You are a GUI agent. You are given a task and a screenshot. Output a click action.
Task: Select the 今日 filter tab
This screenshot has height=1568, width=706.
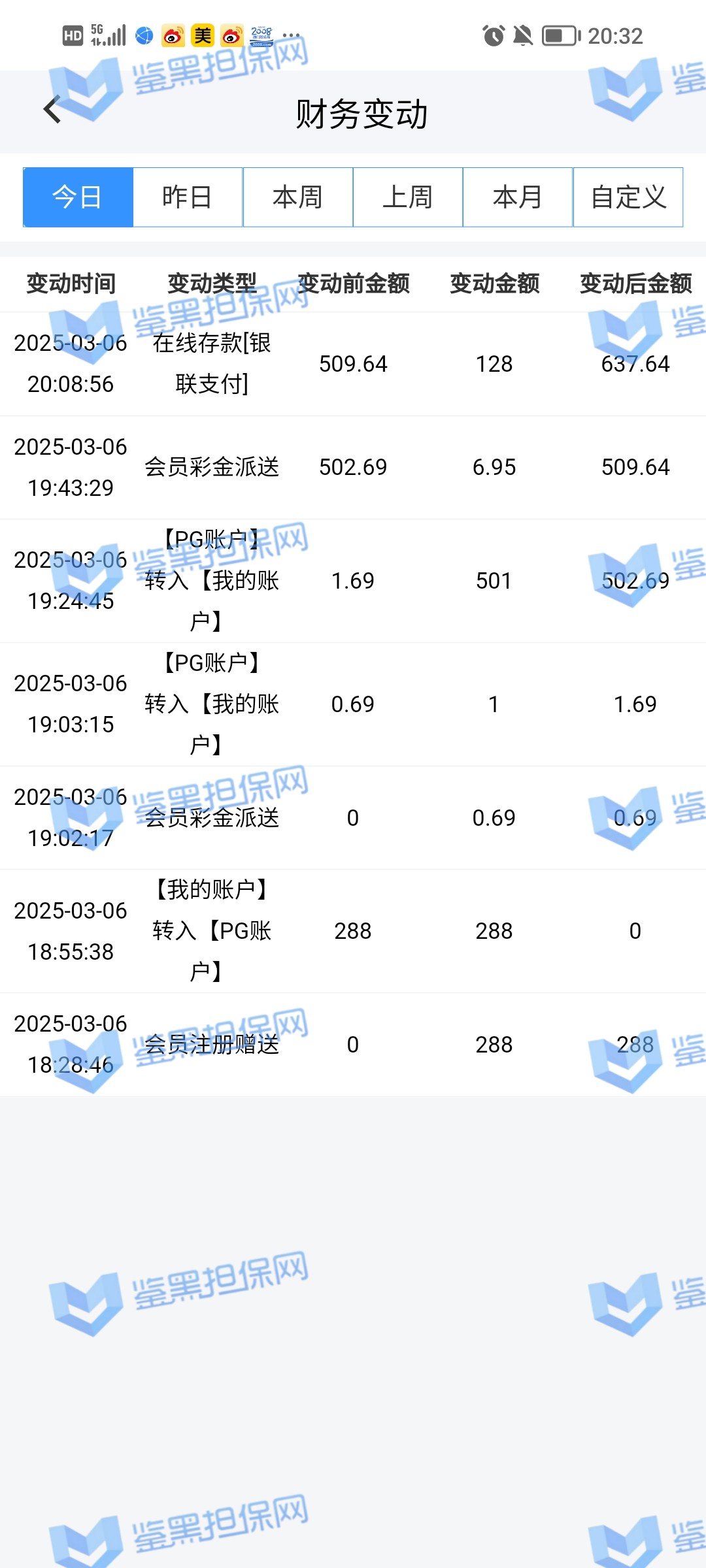coord(78,197)
